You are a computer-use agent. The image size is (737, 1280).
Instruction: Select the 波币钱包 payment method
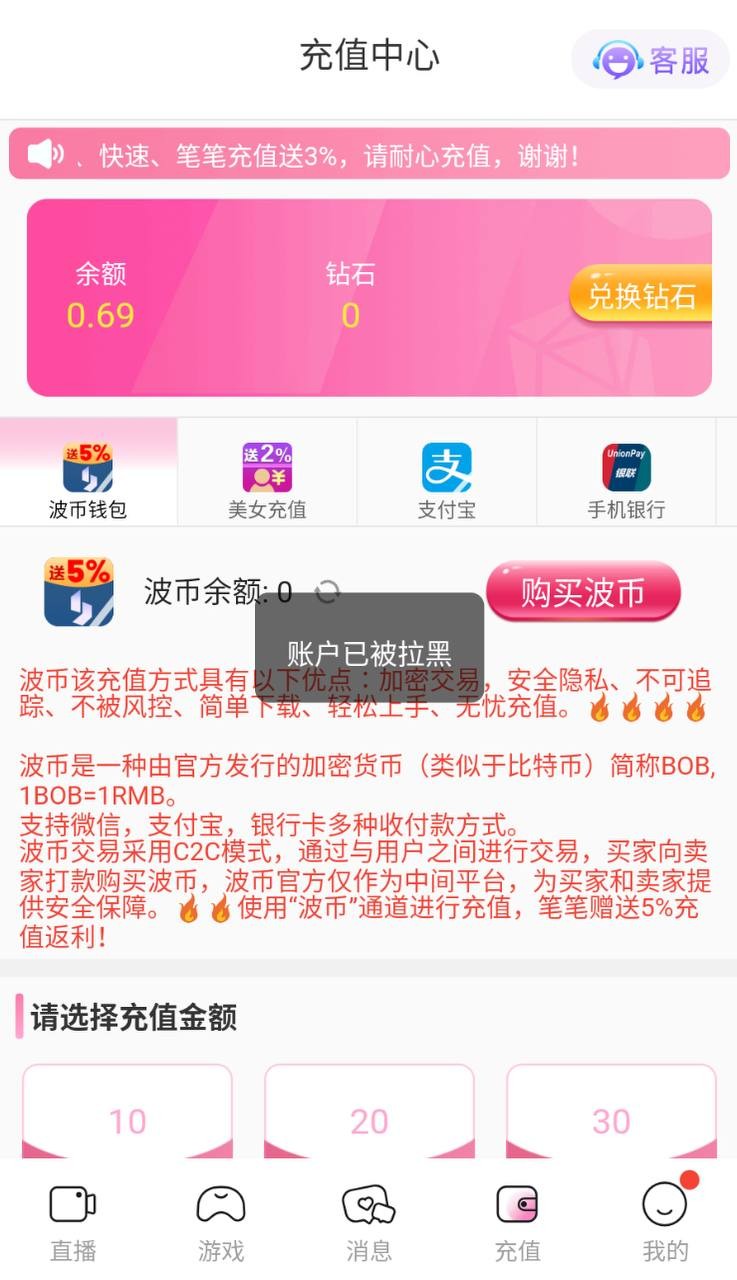click(x=88, y=480)
